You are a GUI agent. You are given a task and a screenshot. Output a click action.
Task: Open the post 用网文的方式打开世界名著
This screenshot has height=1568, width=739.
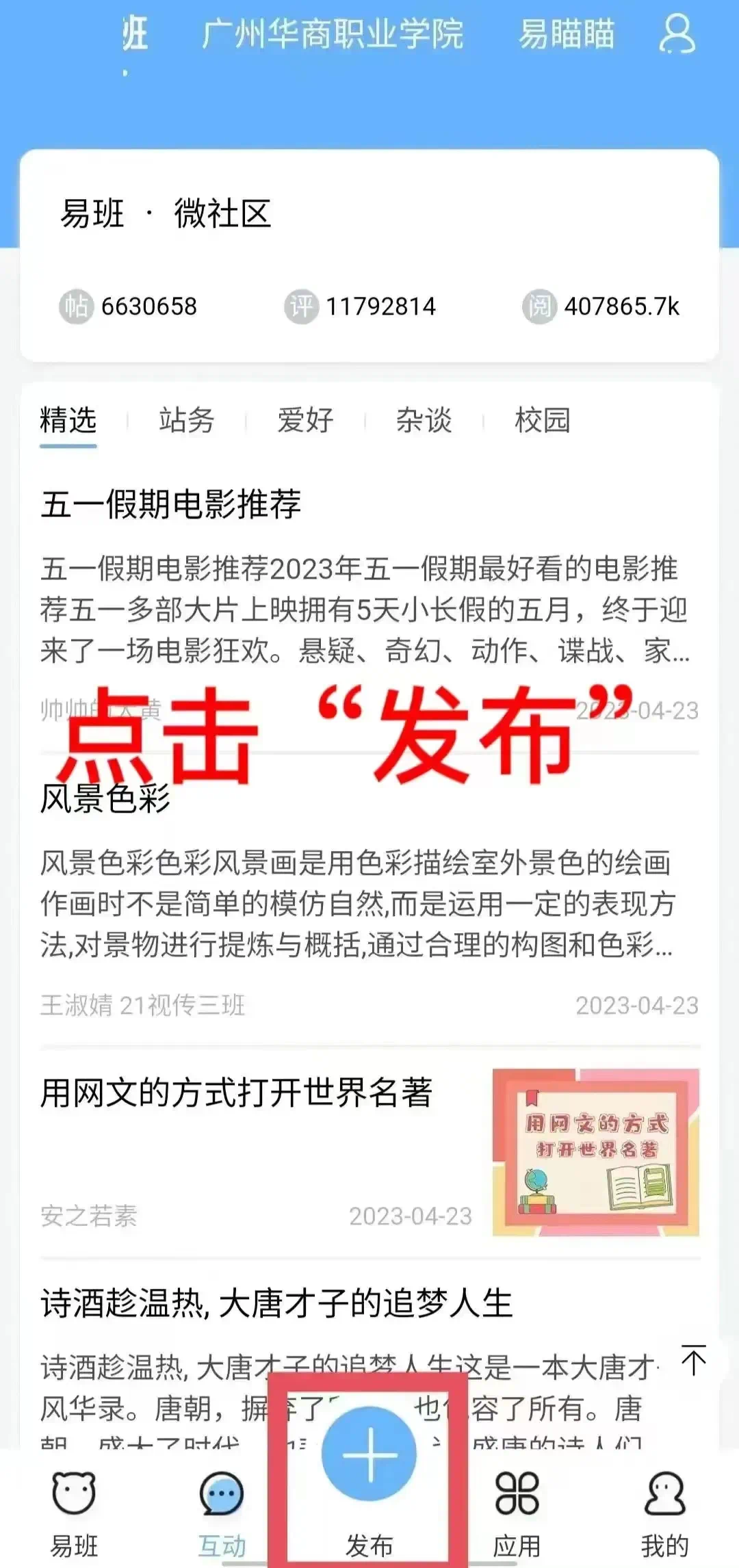coord(237,1093)
